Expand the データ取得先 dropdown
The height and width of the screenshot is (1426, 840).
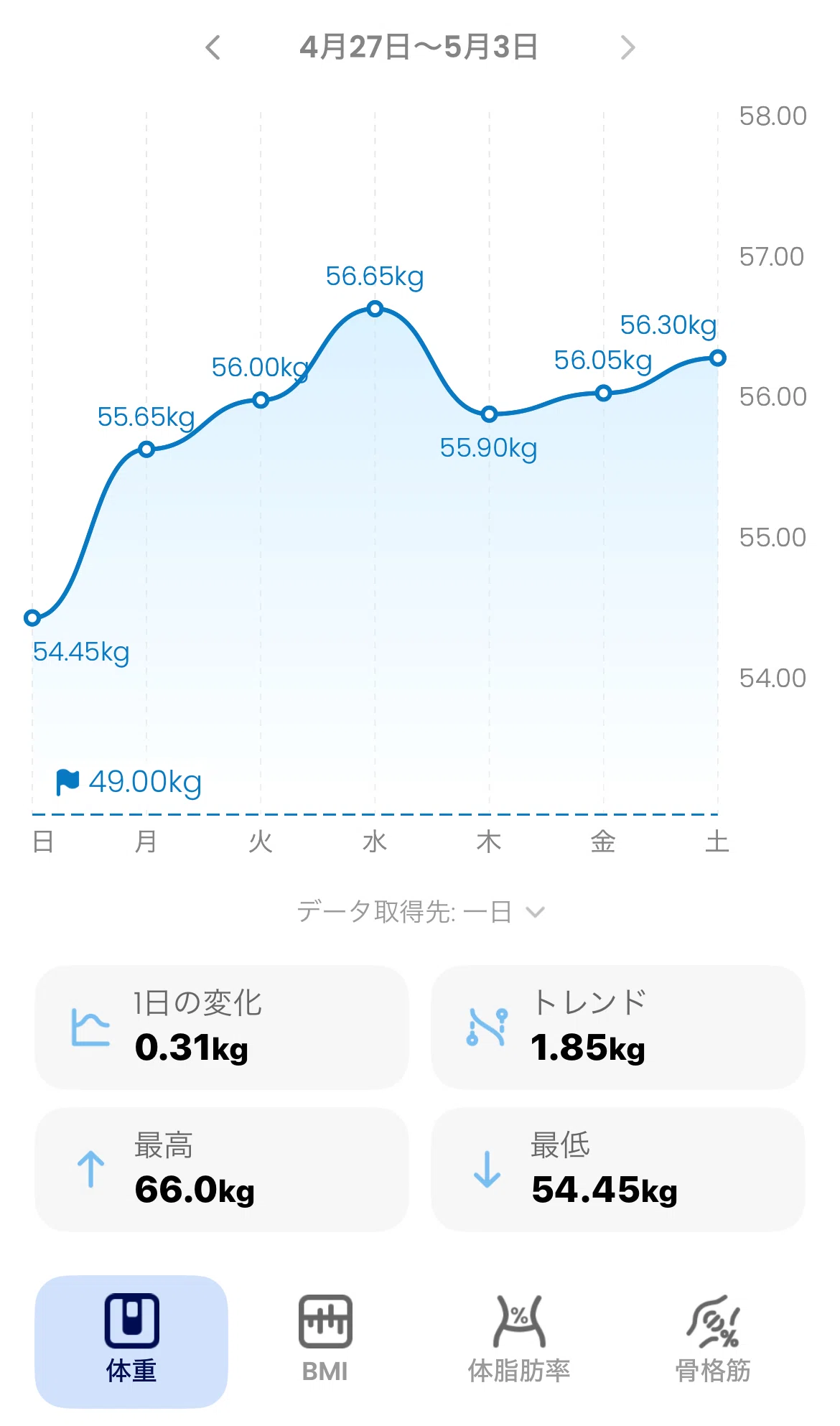(x=421, y=912)
